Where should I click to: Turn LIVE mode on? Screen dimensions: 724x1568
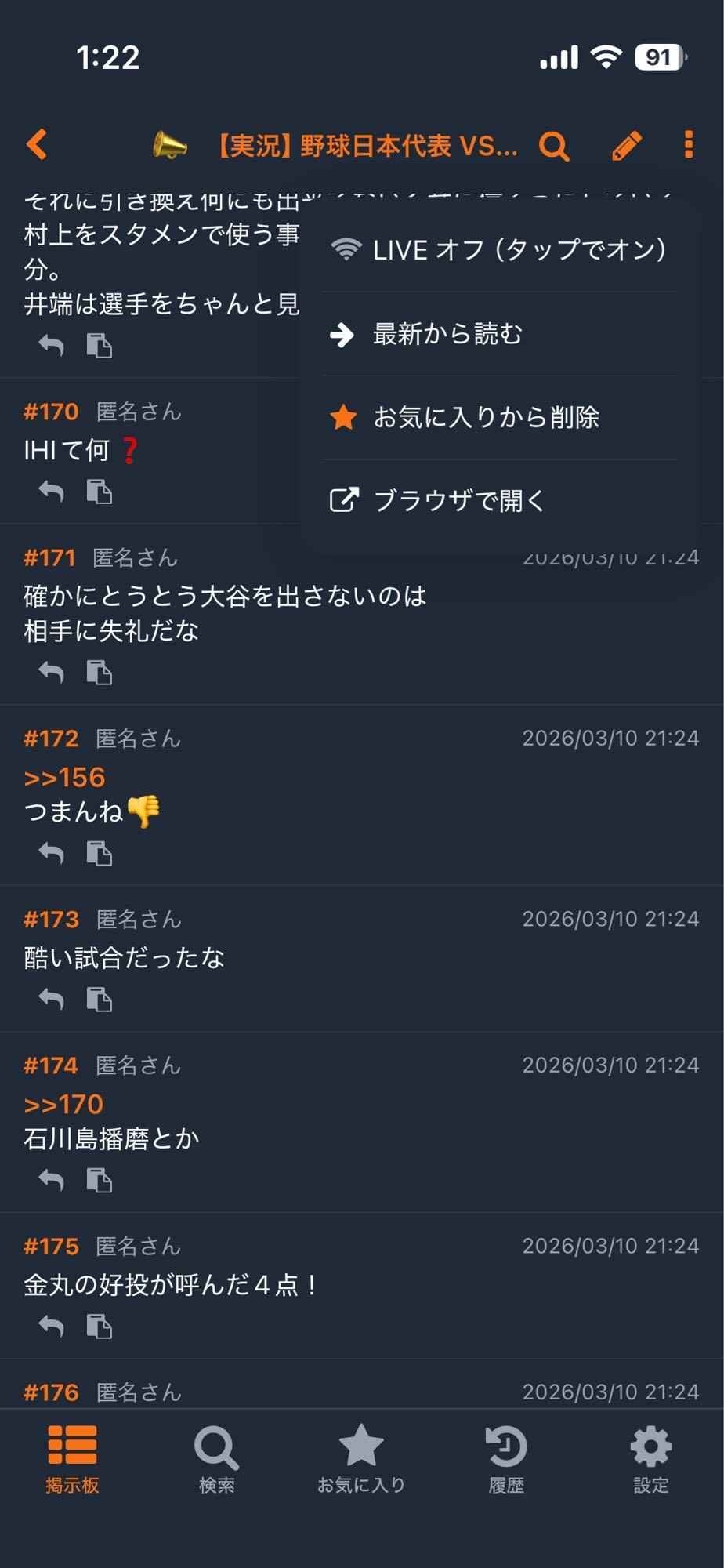click(499, 250)
